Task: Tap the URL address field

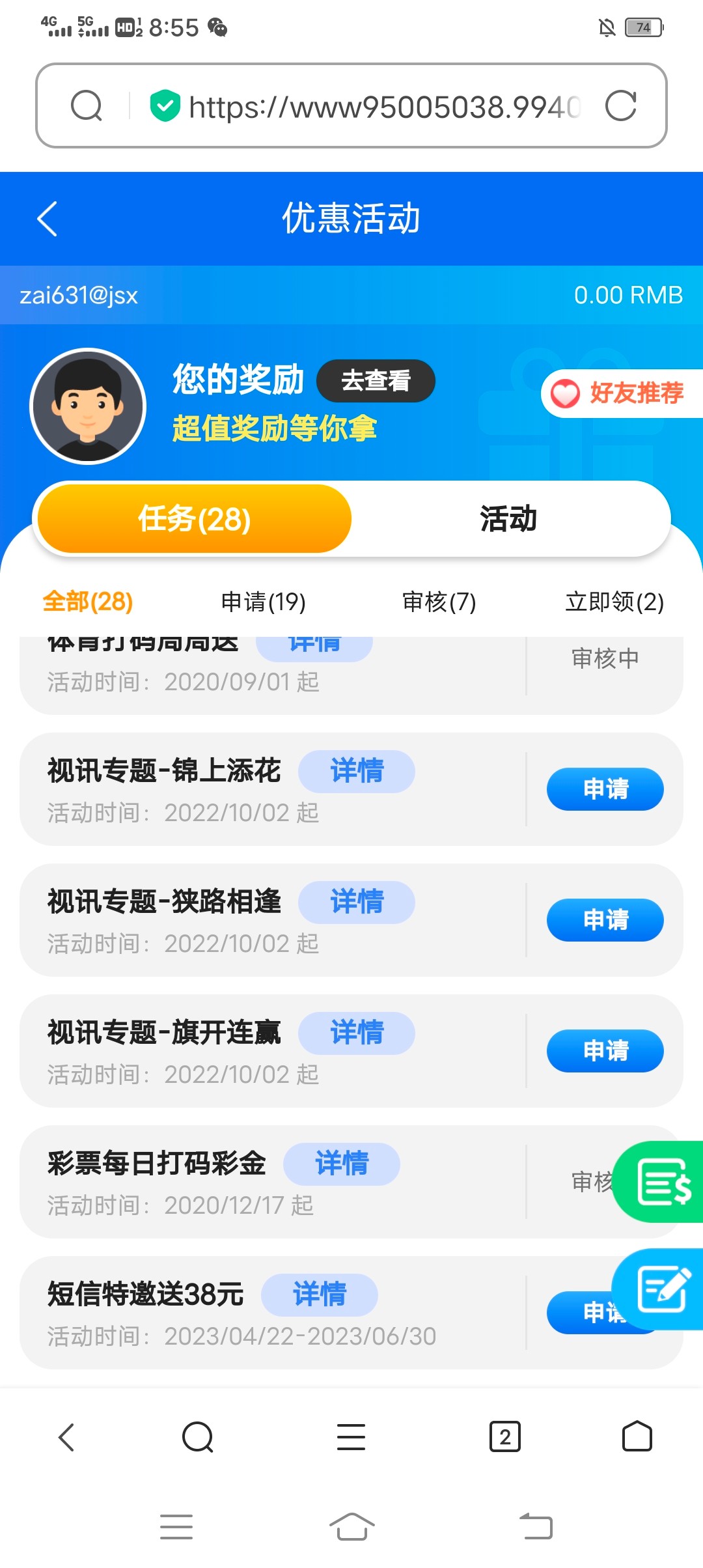Action: 383,107
